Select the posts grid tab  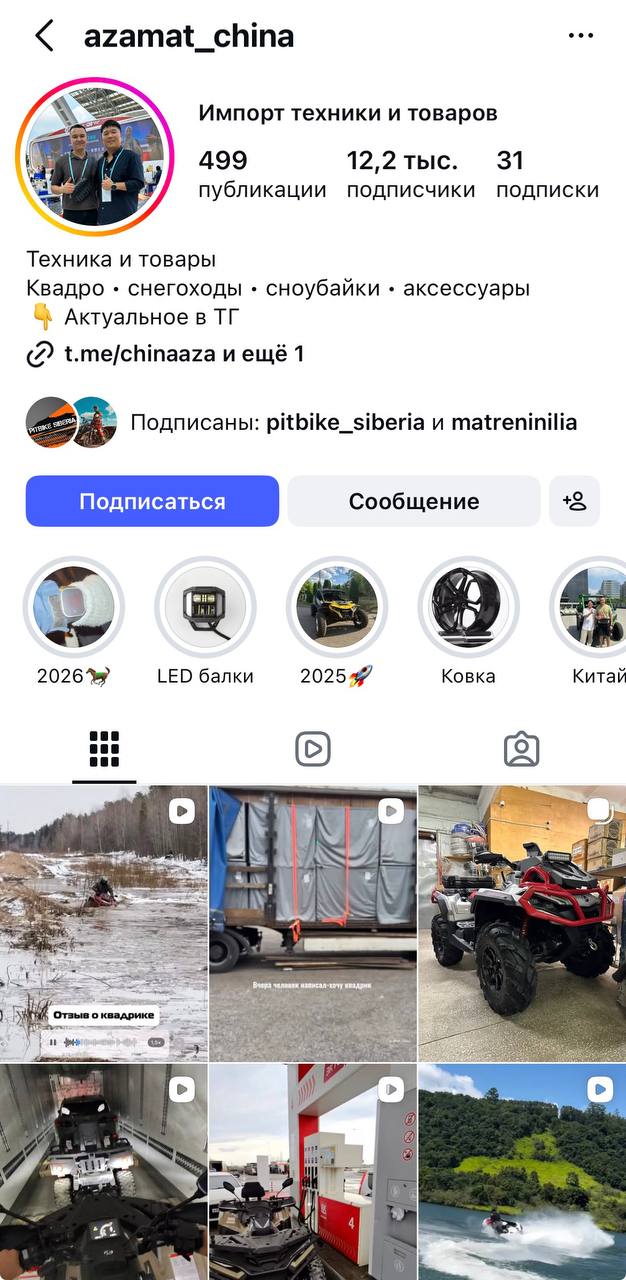104,749
